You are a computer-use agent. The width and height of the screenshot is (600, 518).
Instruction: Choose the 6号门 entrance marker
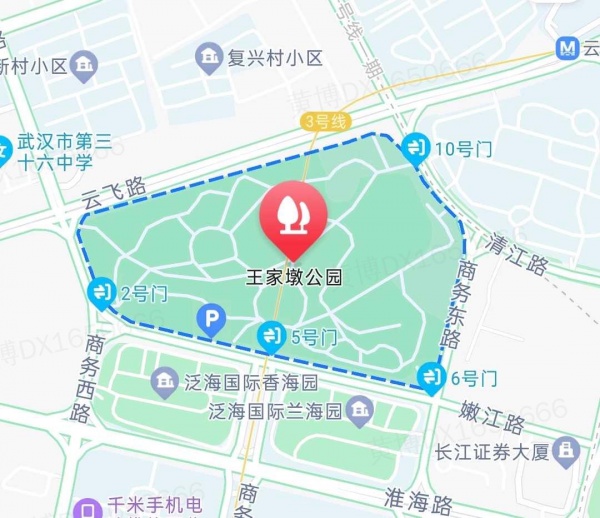(431, 377)
